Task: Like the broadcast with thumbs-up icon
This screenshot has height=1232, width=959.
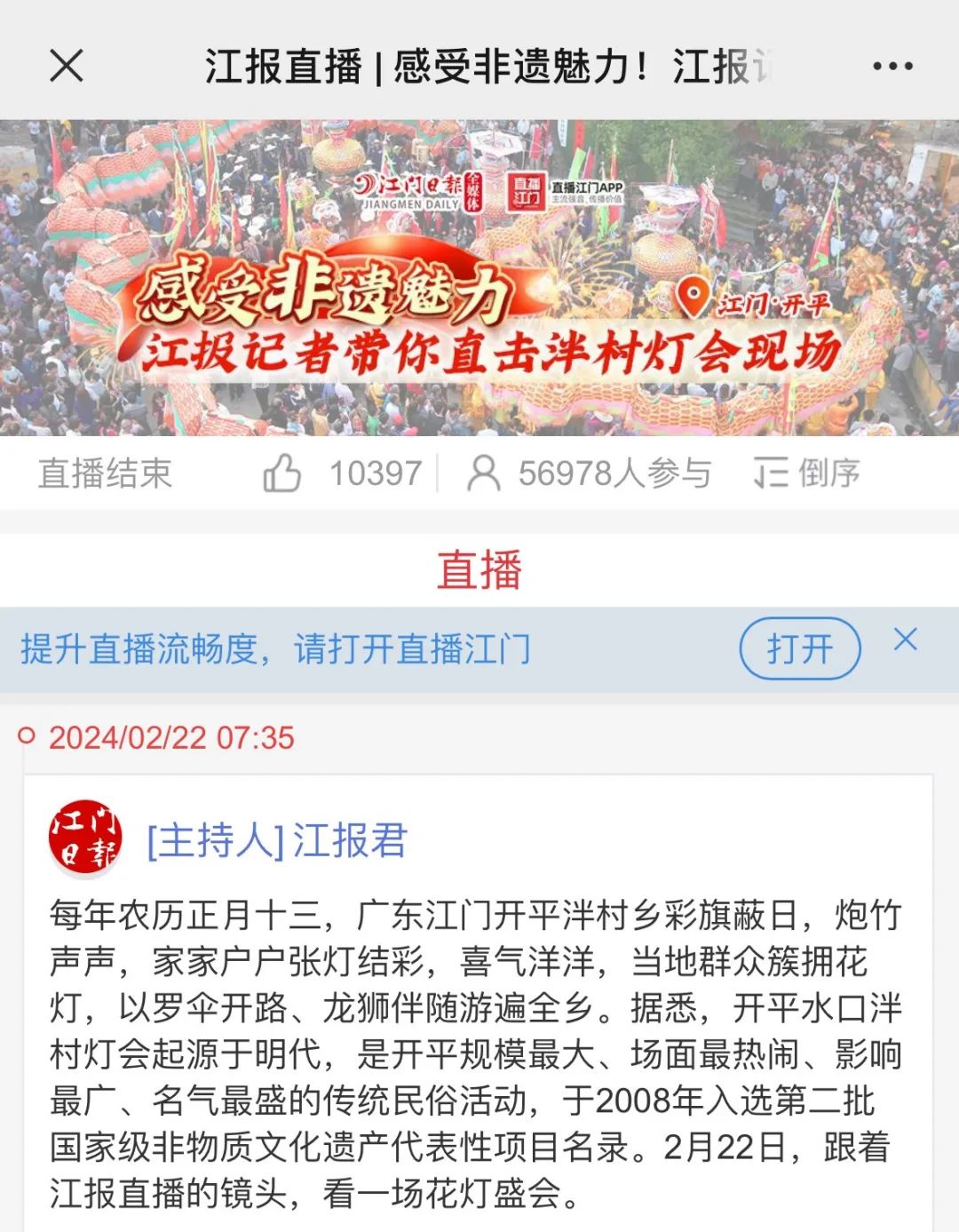Action: (282, 473)
